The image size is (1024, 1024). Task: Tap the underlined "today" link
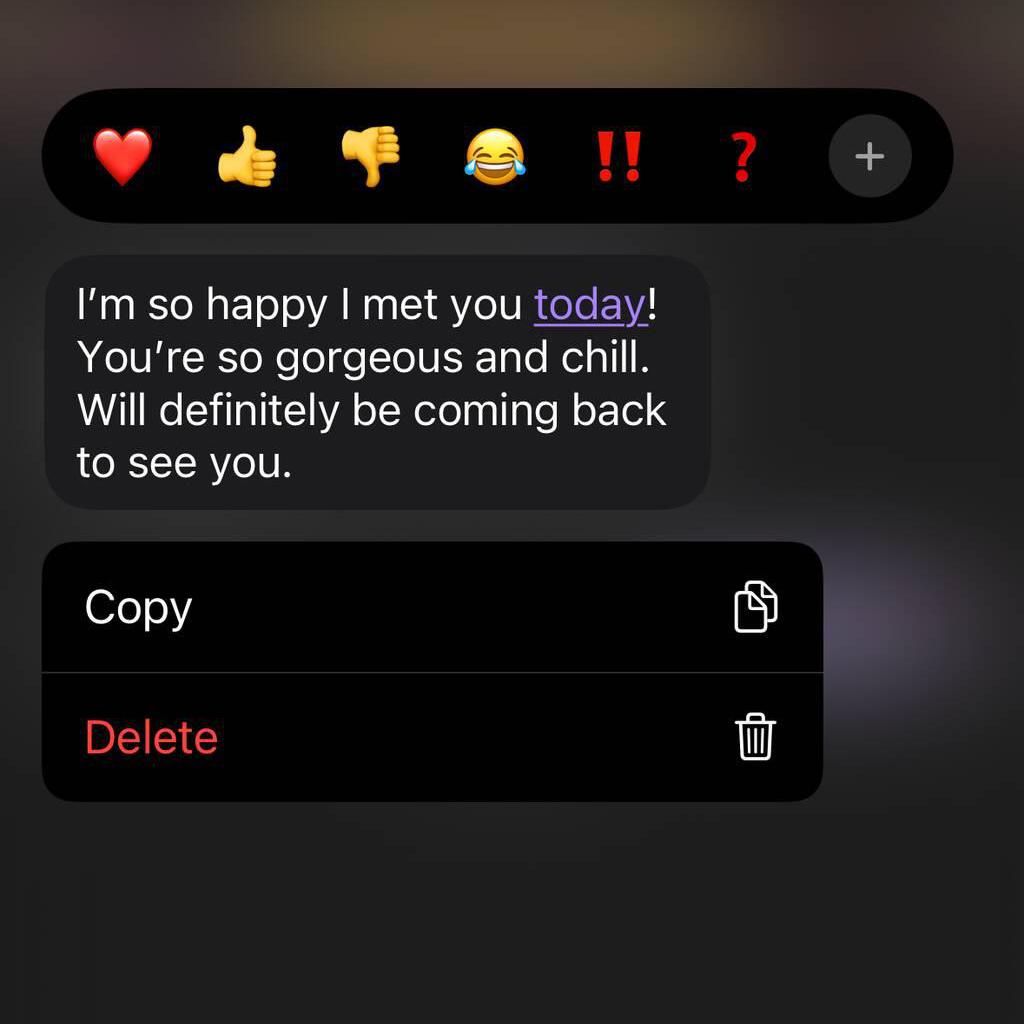pos(590,305)
